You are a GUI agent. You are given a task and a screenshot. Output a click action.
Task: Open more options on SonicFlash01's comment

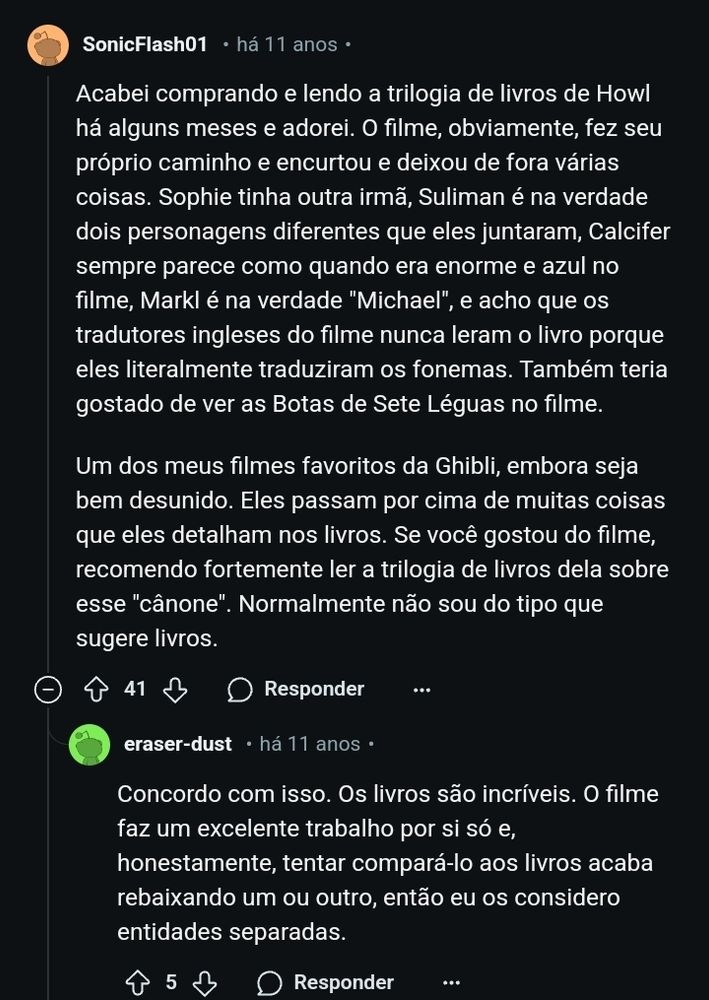[422, 689]
